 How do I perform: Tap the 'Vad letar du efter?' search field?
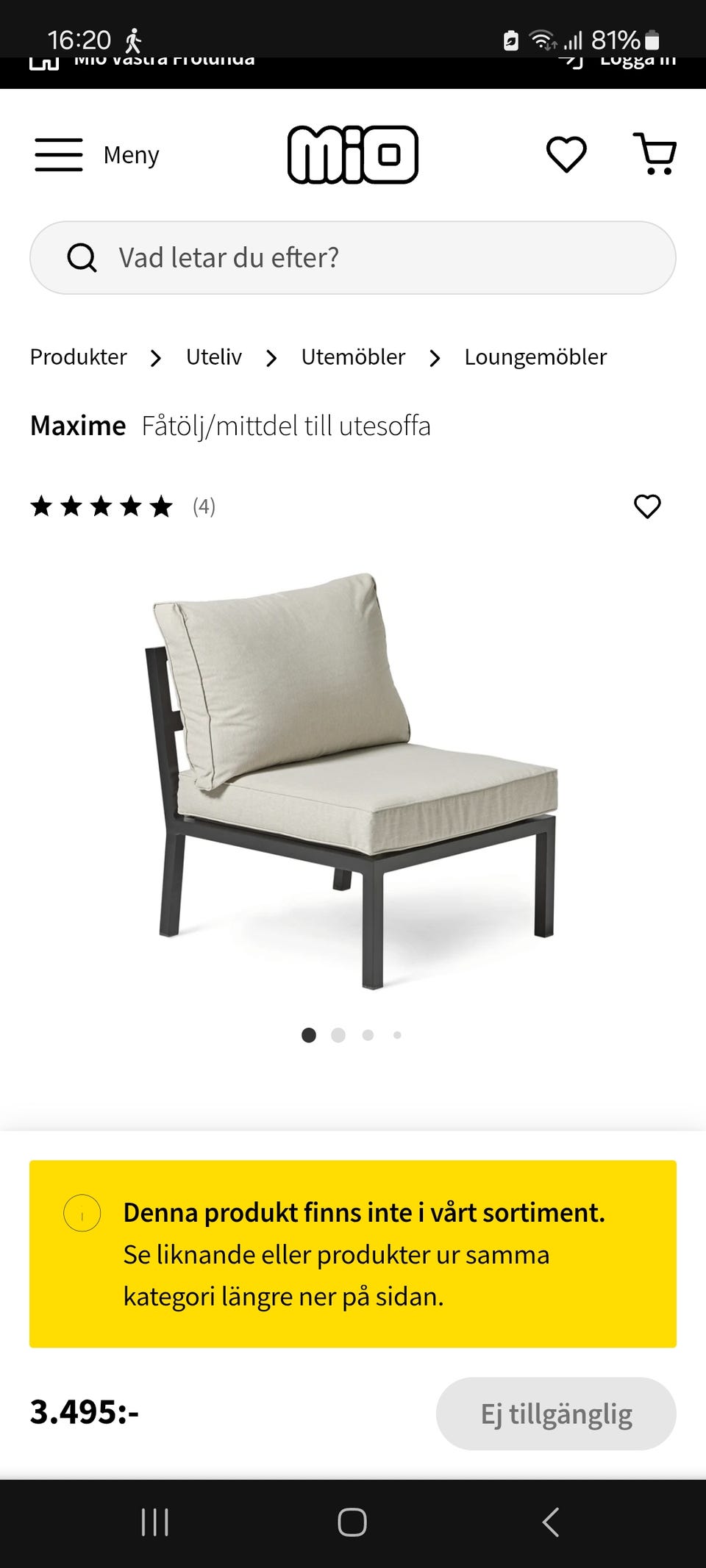353,258
